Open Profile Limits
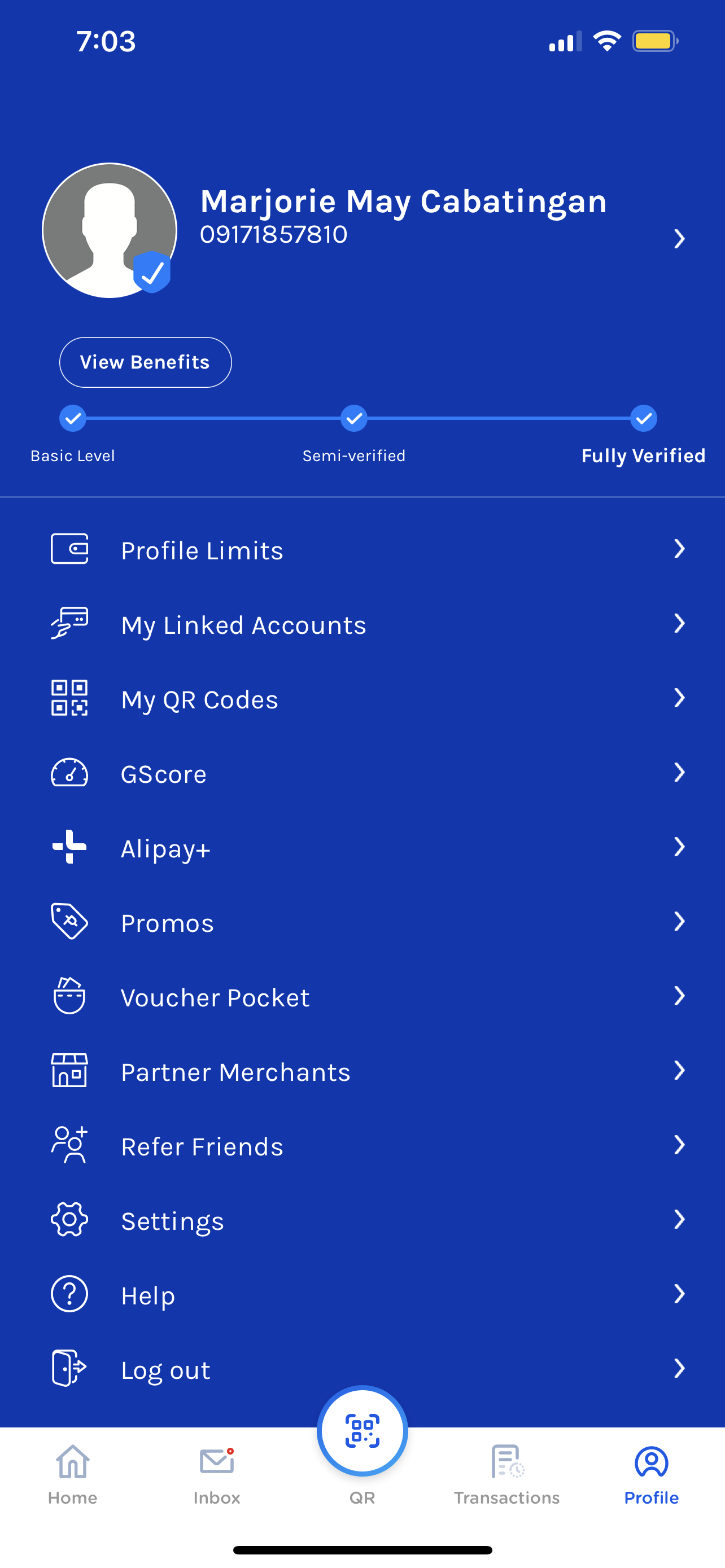This screenshot has height=1568, width=725. (x=362, y=550)
